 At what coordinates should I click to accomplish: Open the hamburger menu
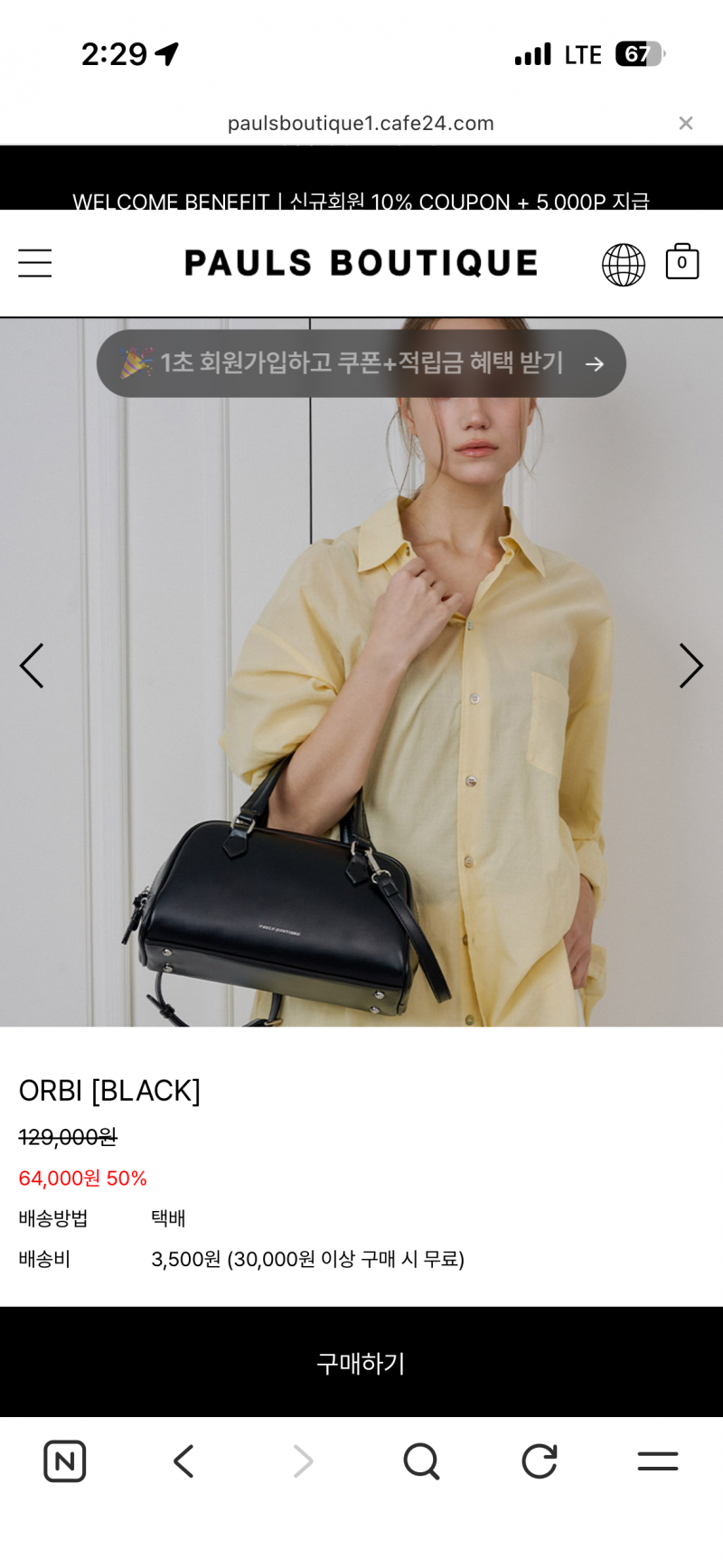[35, 263]
